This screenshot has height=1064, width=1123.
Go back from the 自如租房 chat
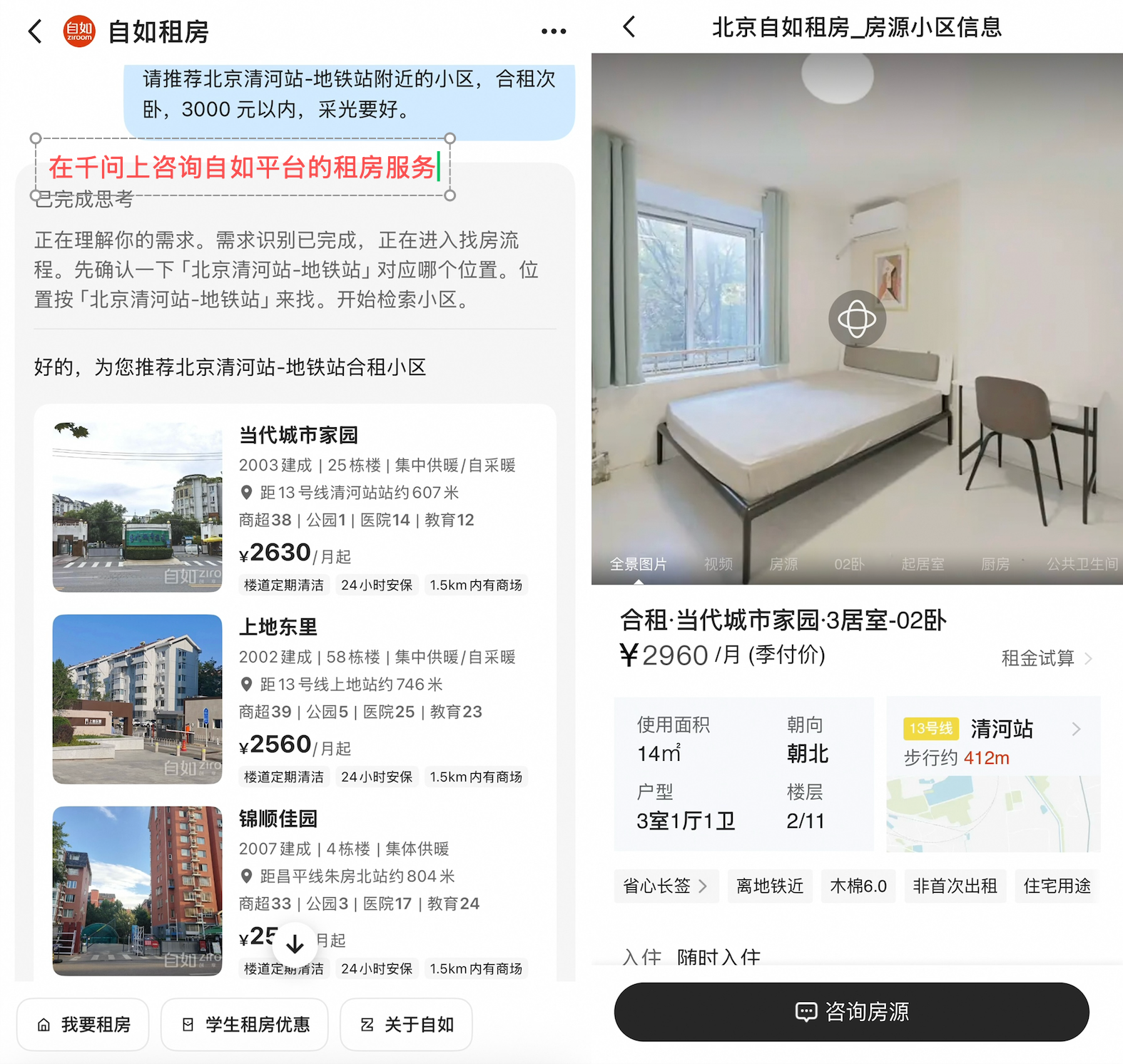pyautogui.click(x=35, y=31)
